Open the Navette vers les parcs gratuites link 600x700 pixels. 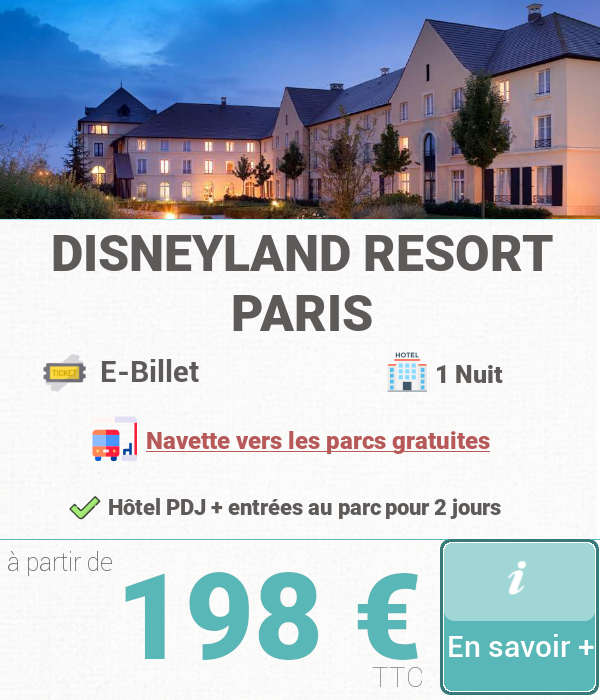pyautogui.click(x=318, y=441)
